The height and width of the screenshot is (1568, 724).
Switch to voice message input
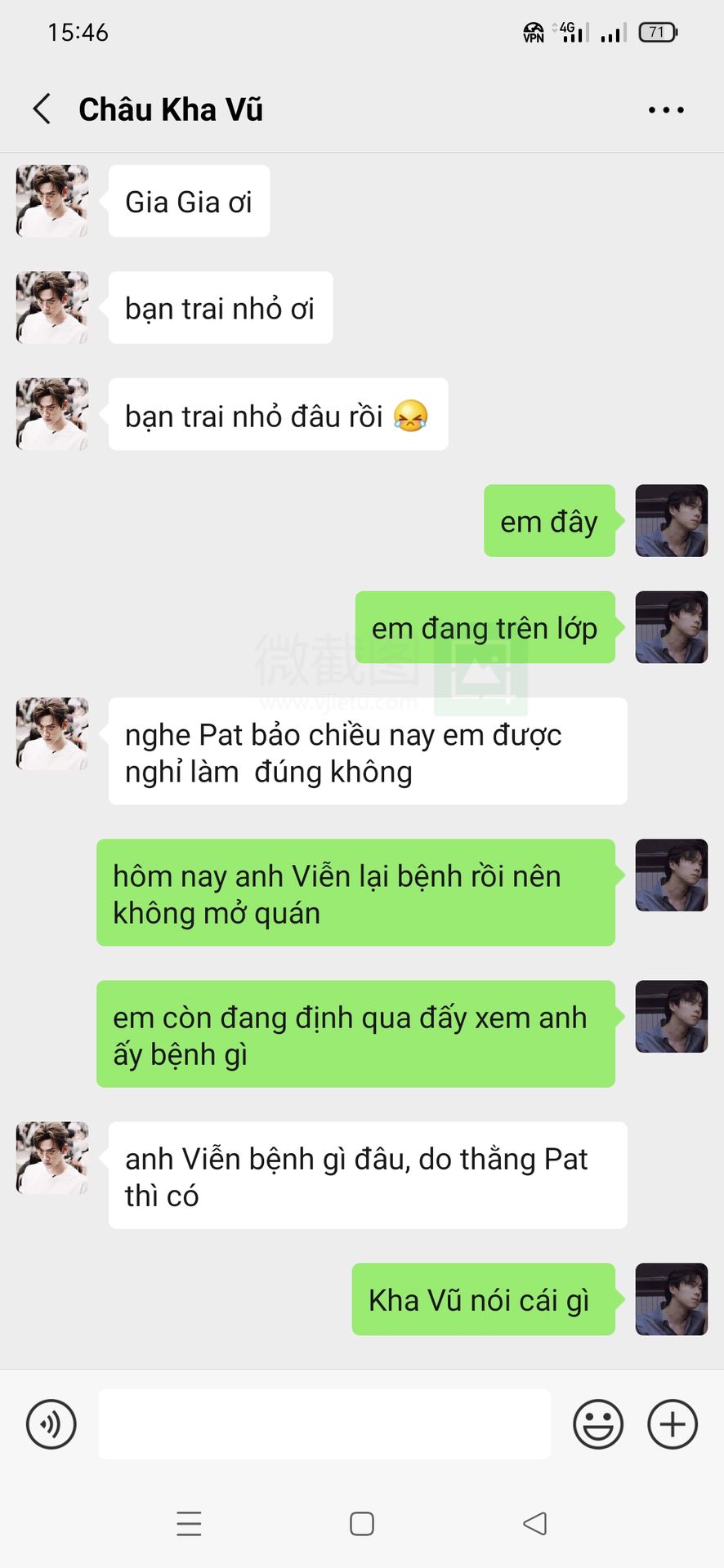coord(51,1423)
